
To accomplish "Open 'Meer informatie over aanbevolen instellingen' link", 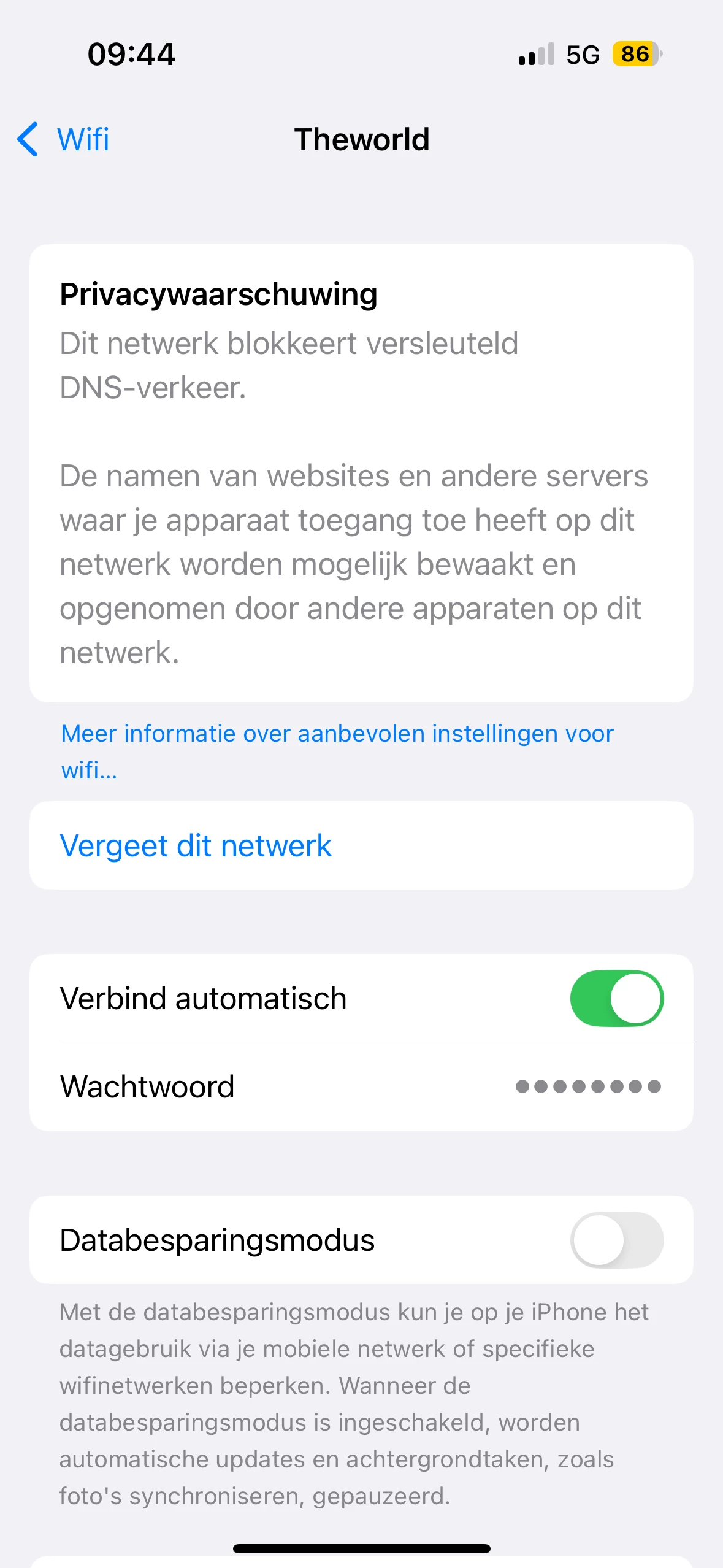I will coord(336,734).
